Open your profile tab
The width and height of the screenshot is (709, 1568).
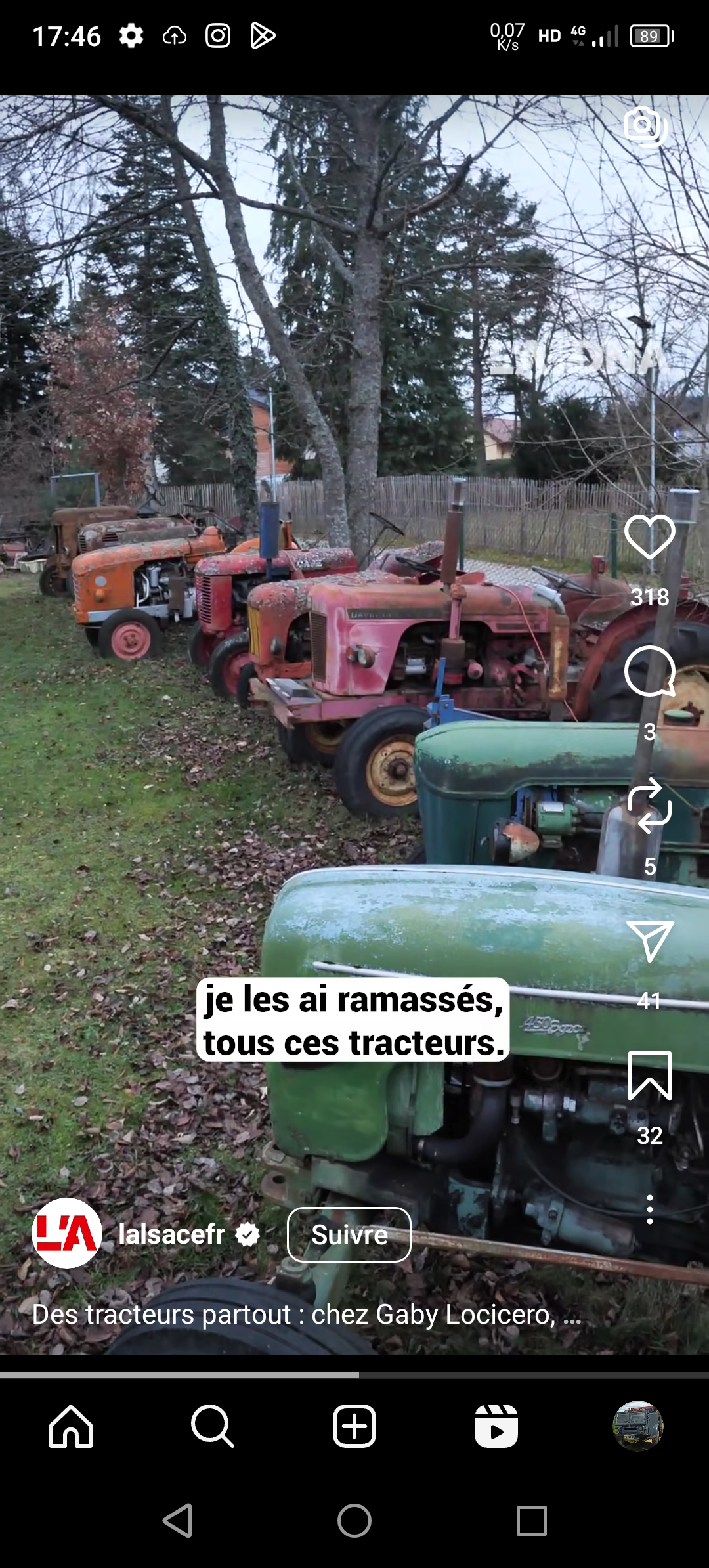pos(638,1426)
